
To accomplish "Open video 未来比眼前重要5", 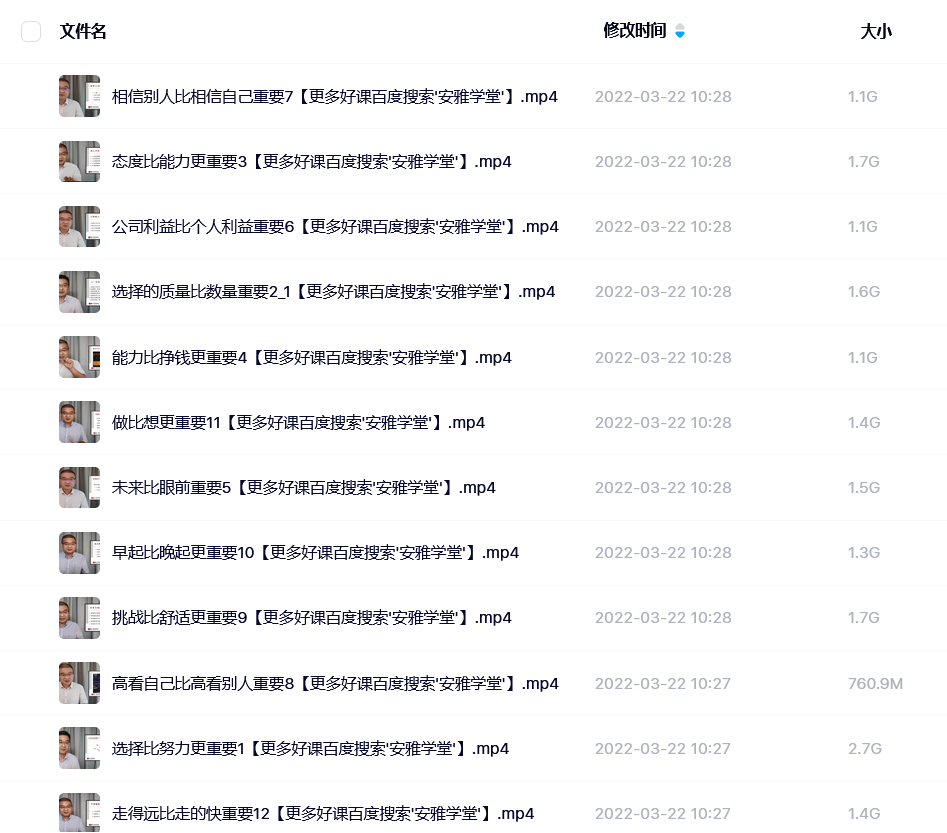I will point(303,488).
